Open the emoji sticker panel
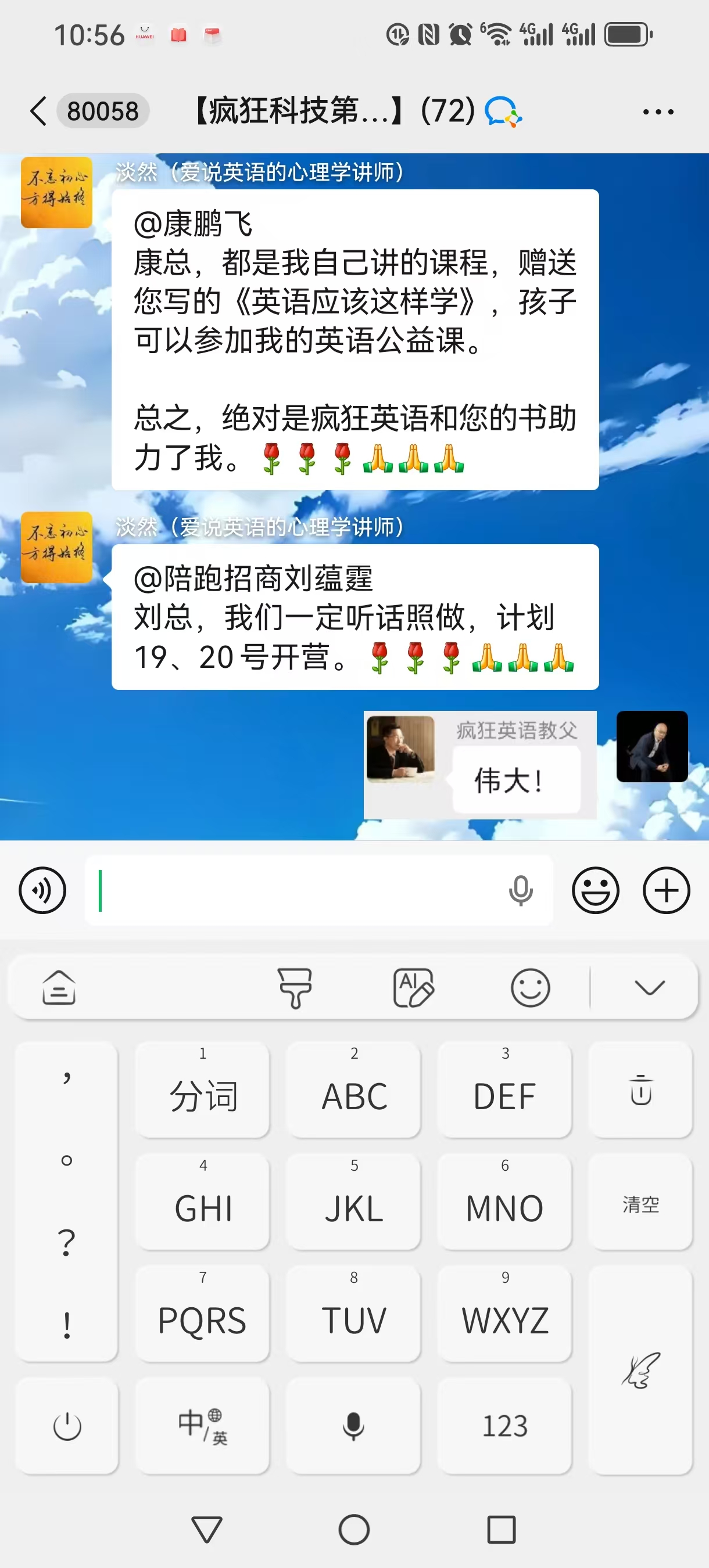Viewport: 709px width, 1568px height. point(595,890)
